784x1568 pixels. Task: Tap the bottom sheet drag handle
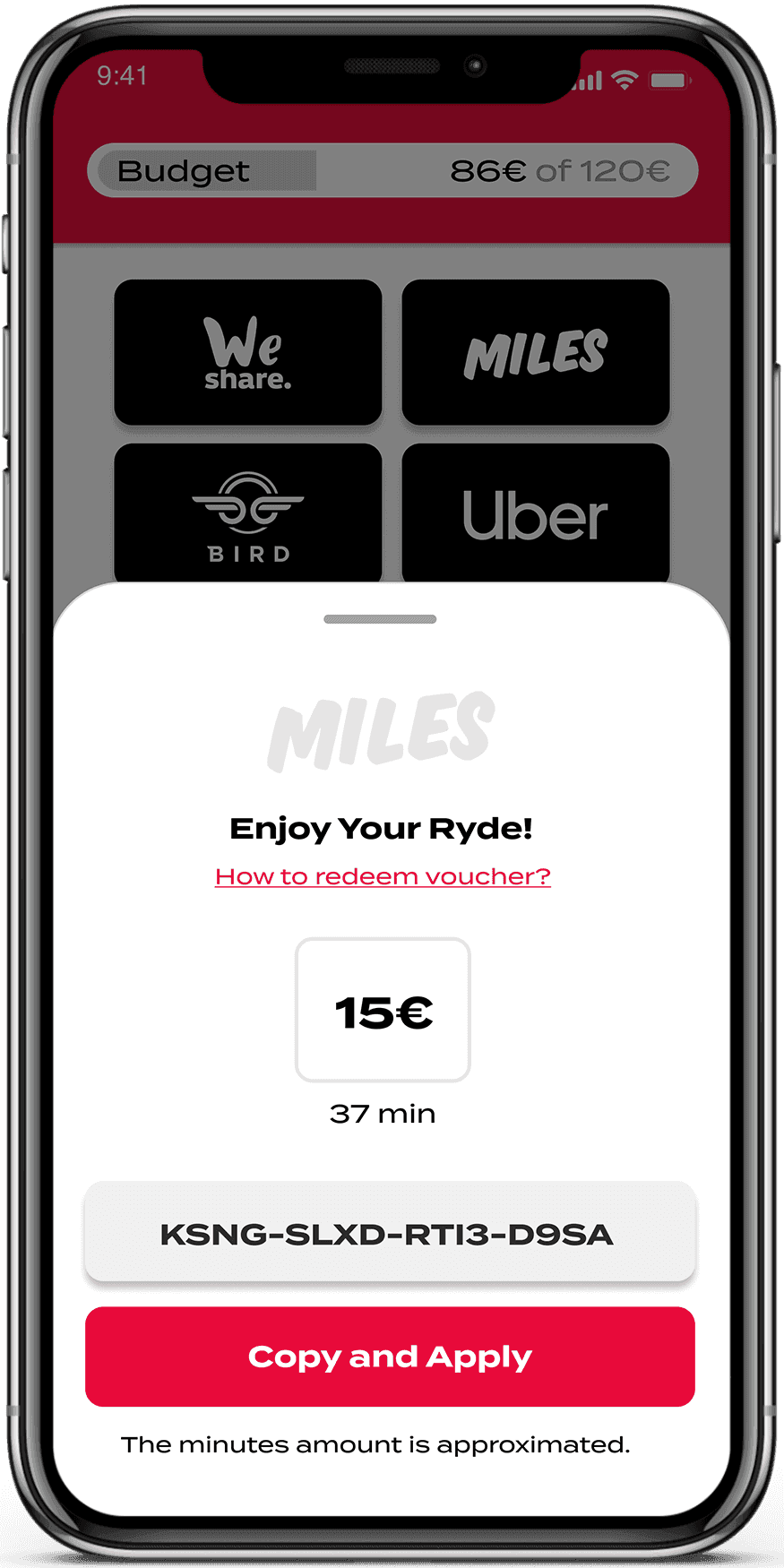[380, 619]
